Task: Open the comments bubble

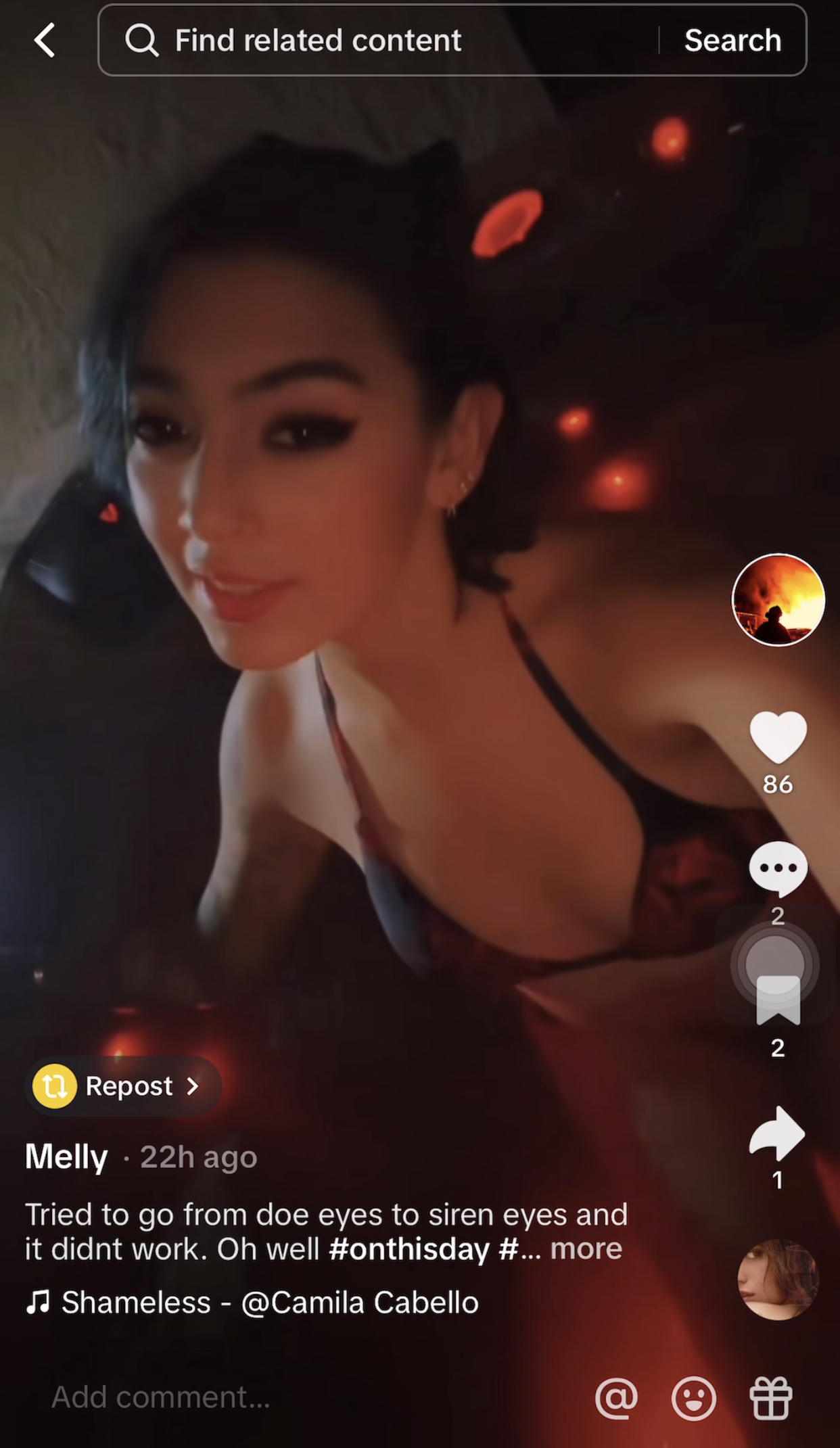Action: click(778, 868)
